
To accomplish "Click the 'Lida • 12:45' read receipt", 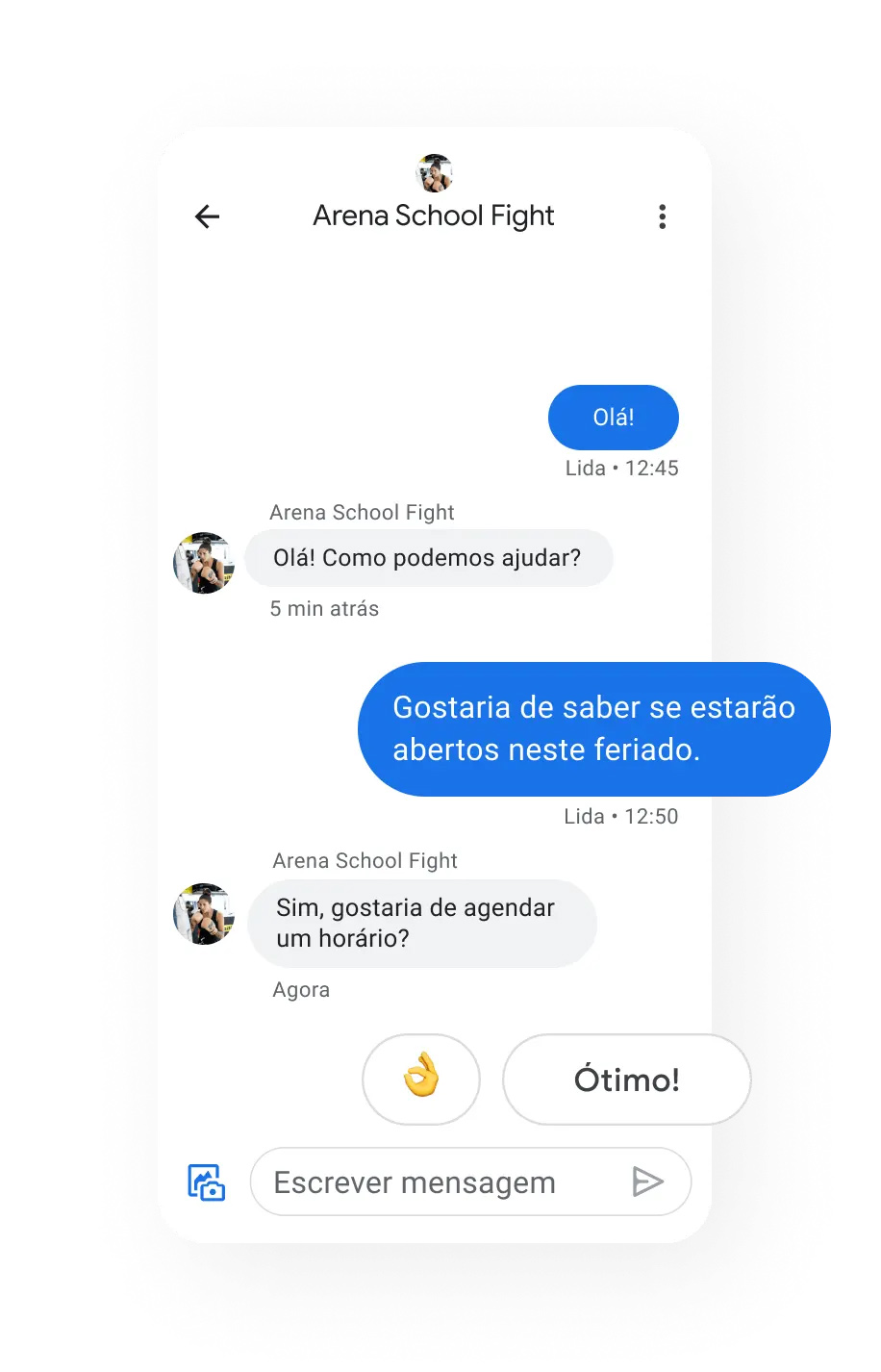I will click(621, 469).
